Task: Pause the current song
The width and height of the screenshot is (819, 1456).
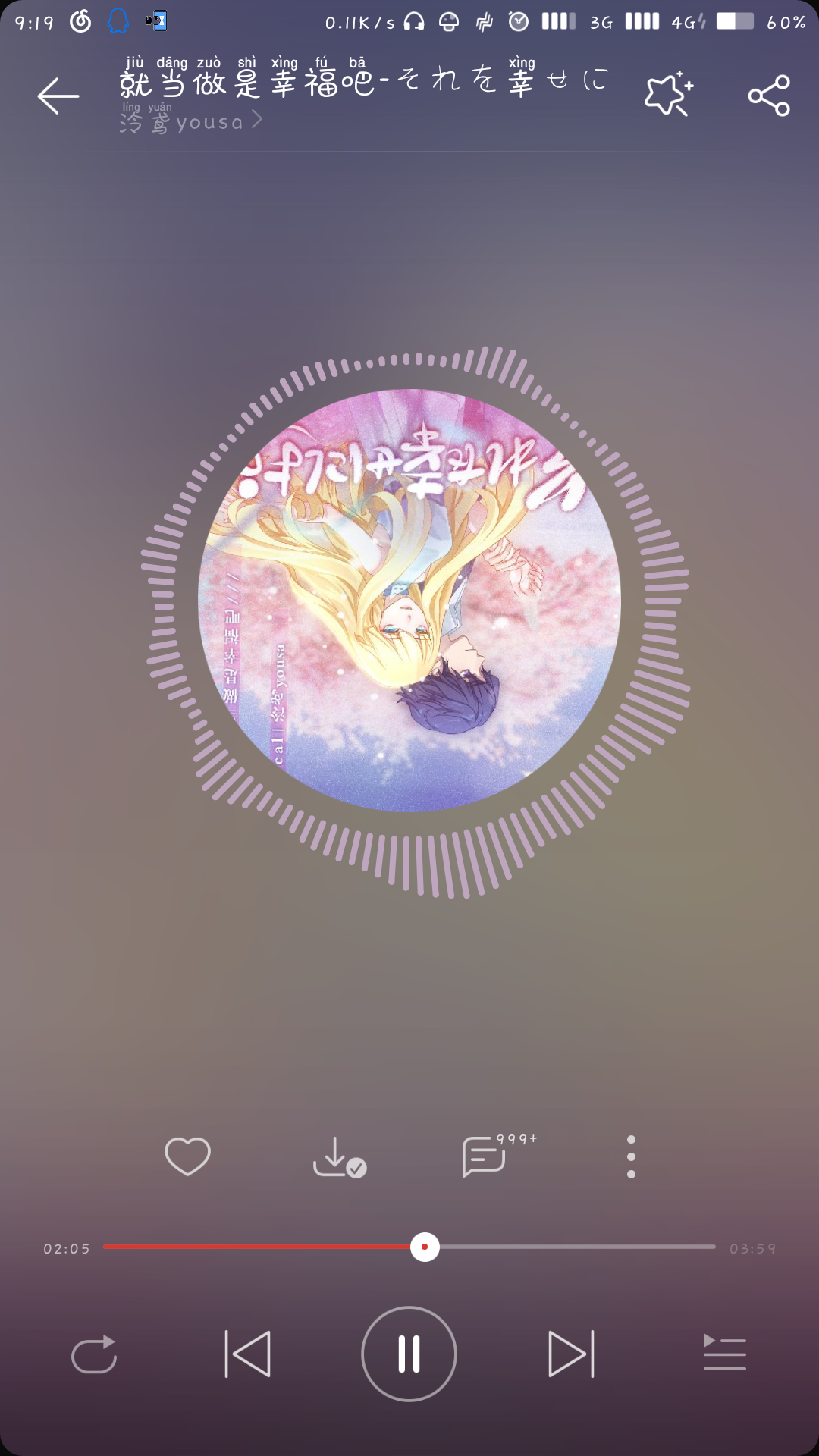Action: pyautogui.click(x=409, y=1354)
